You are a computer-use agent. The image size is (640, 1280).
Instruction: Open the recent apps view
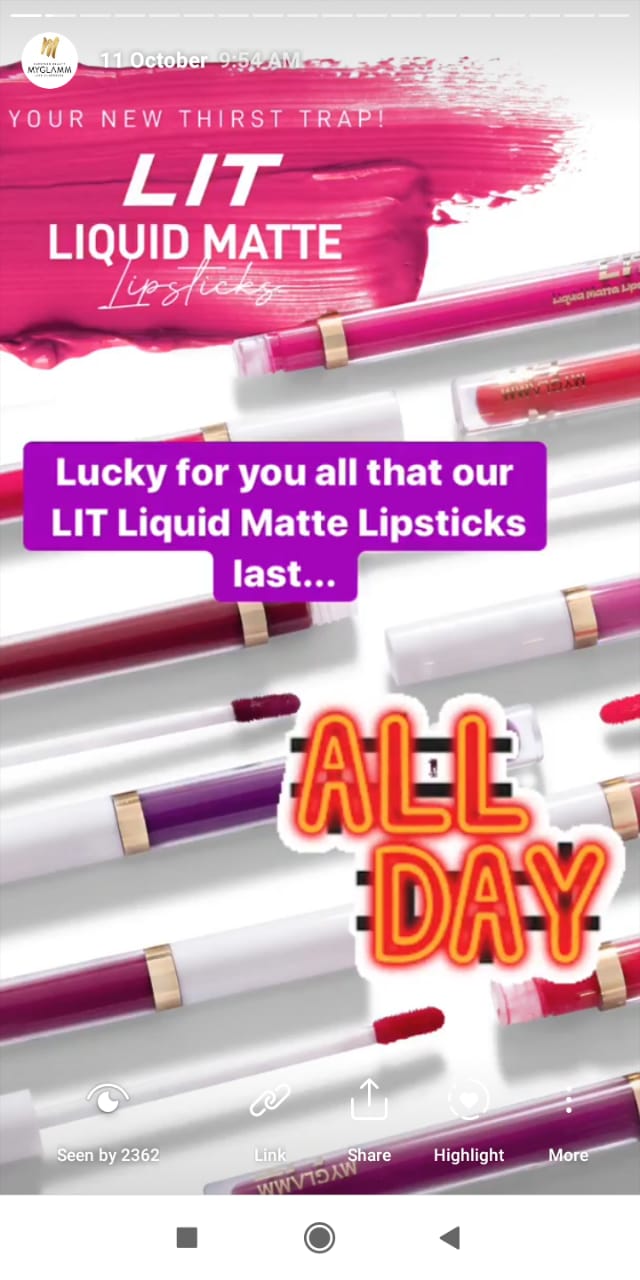click(x=187, y=1238)
